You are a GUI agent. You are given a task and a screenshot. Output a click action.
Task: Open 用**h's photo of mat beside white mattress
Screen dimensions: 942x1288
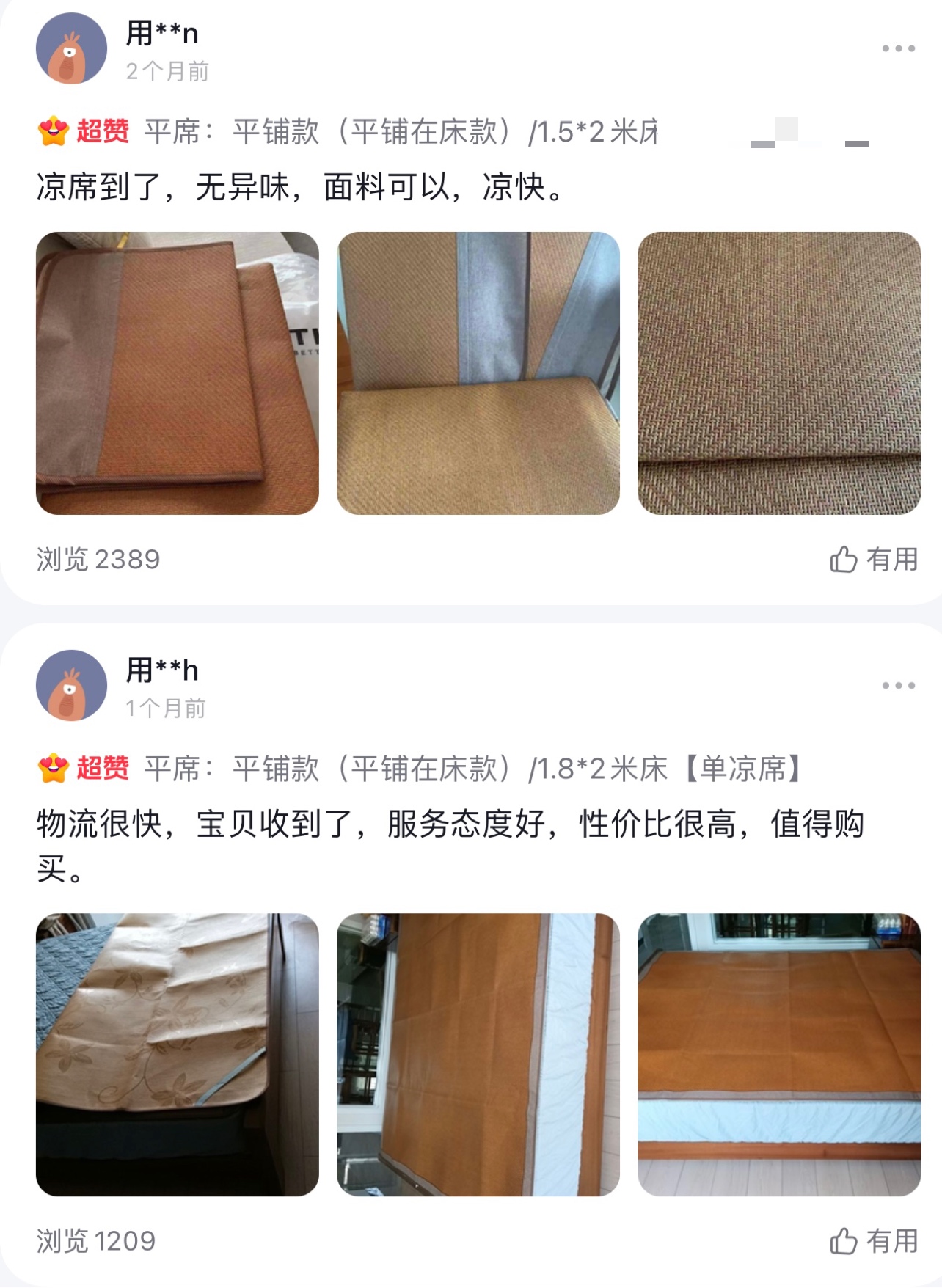click(478, 1055)
